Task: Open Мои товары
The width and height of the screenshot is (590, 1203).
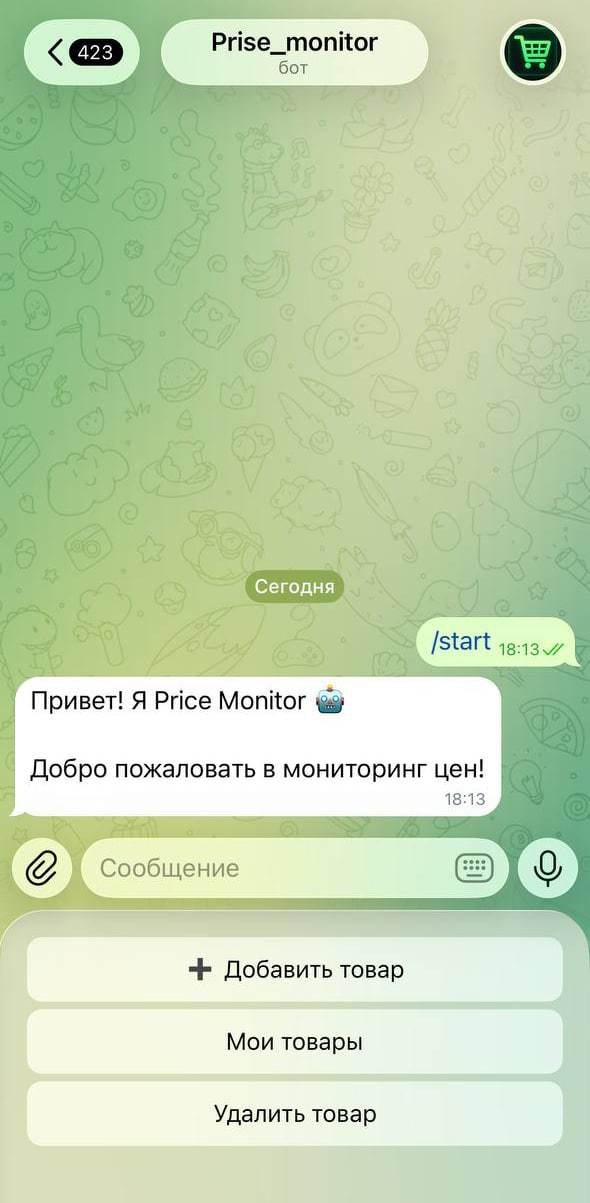Action: point(295,1042)
